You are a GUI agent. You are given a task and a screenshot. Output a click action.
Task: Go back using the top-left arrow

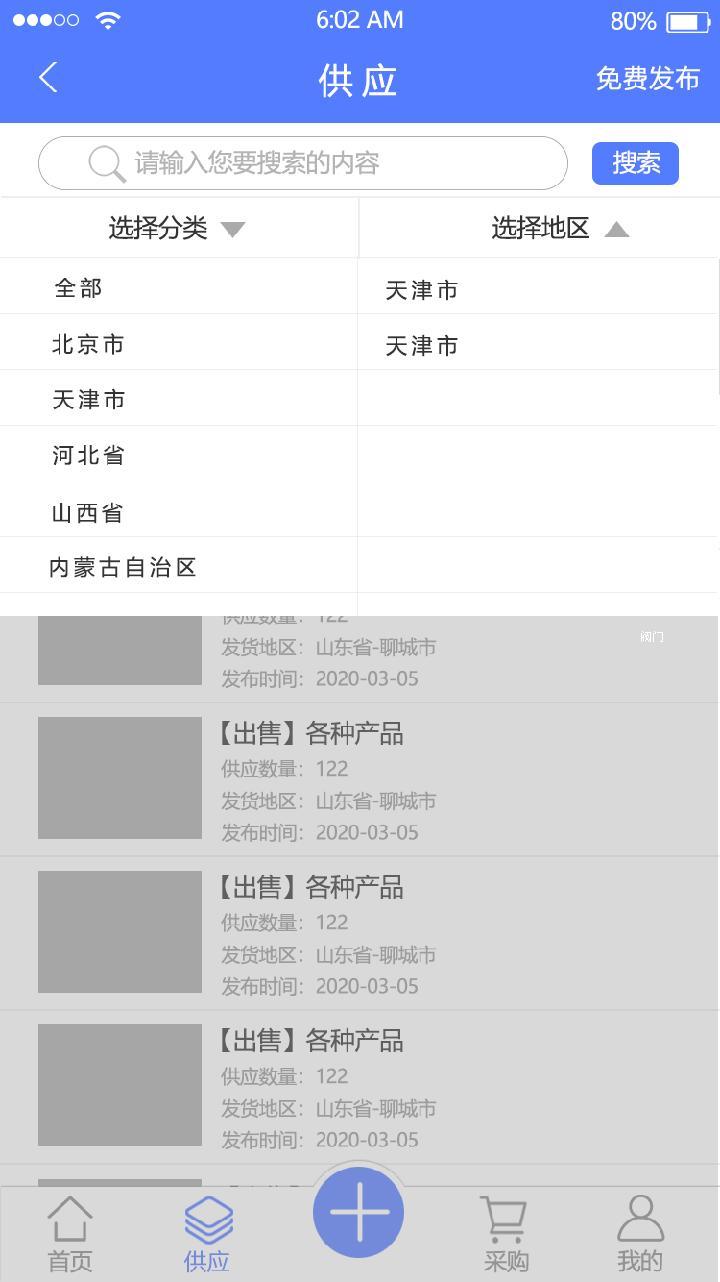point(48,78)
